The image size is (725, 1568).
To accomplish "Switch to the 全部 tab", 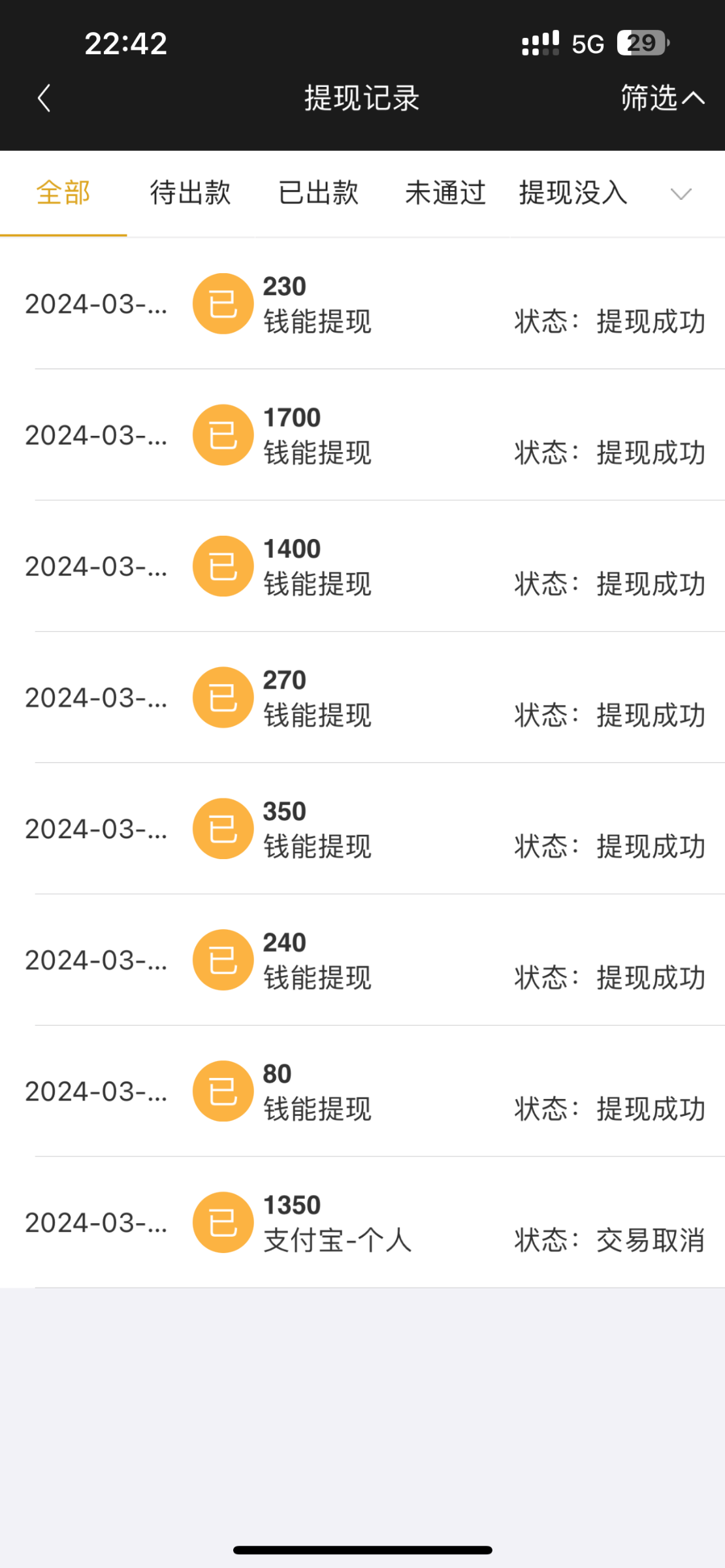I will [63, 193].
